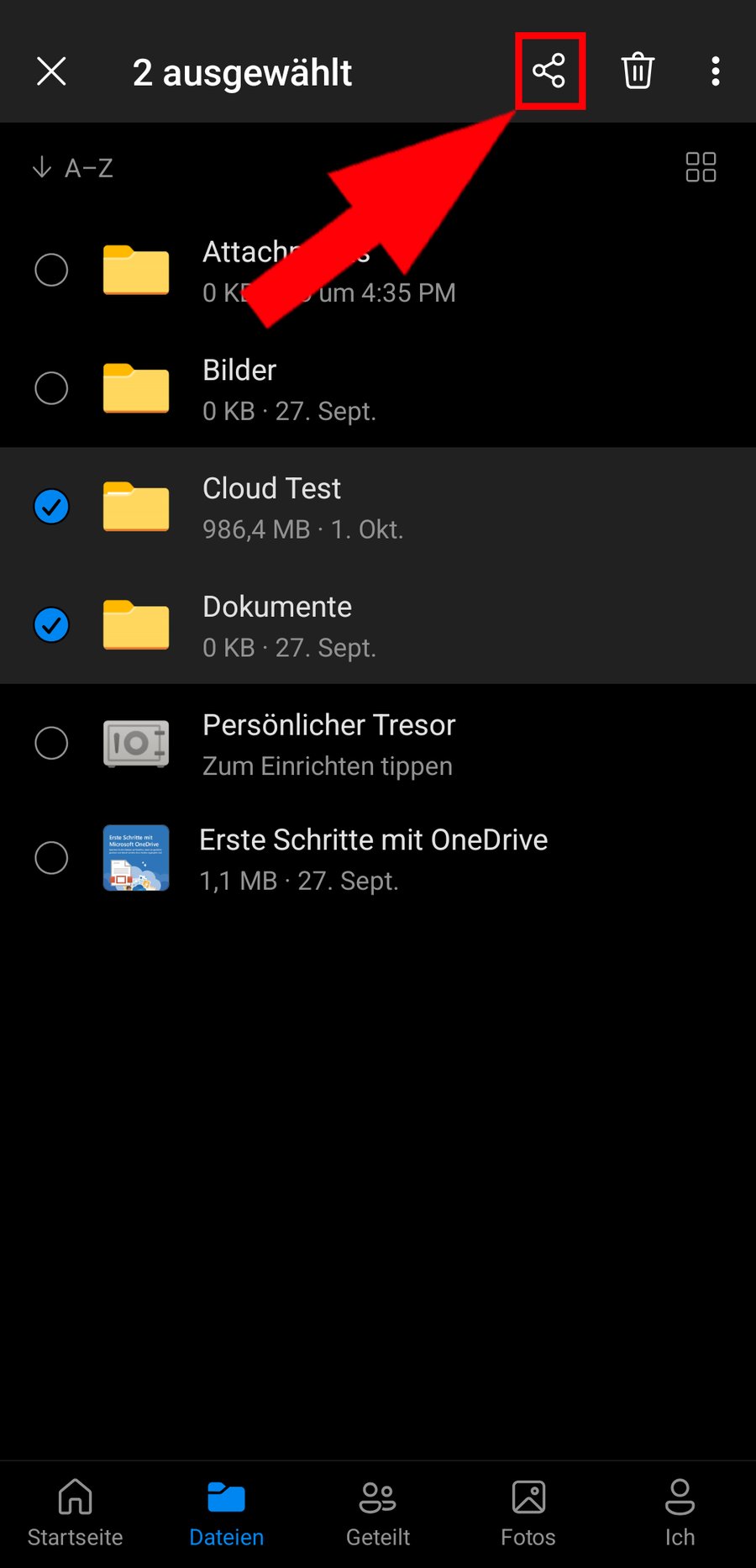
Task: Switch to grid view layout
Action: coord(701,167)
